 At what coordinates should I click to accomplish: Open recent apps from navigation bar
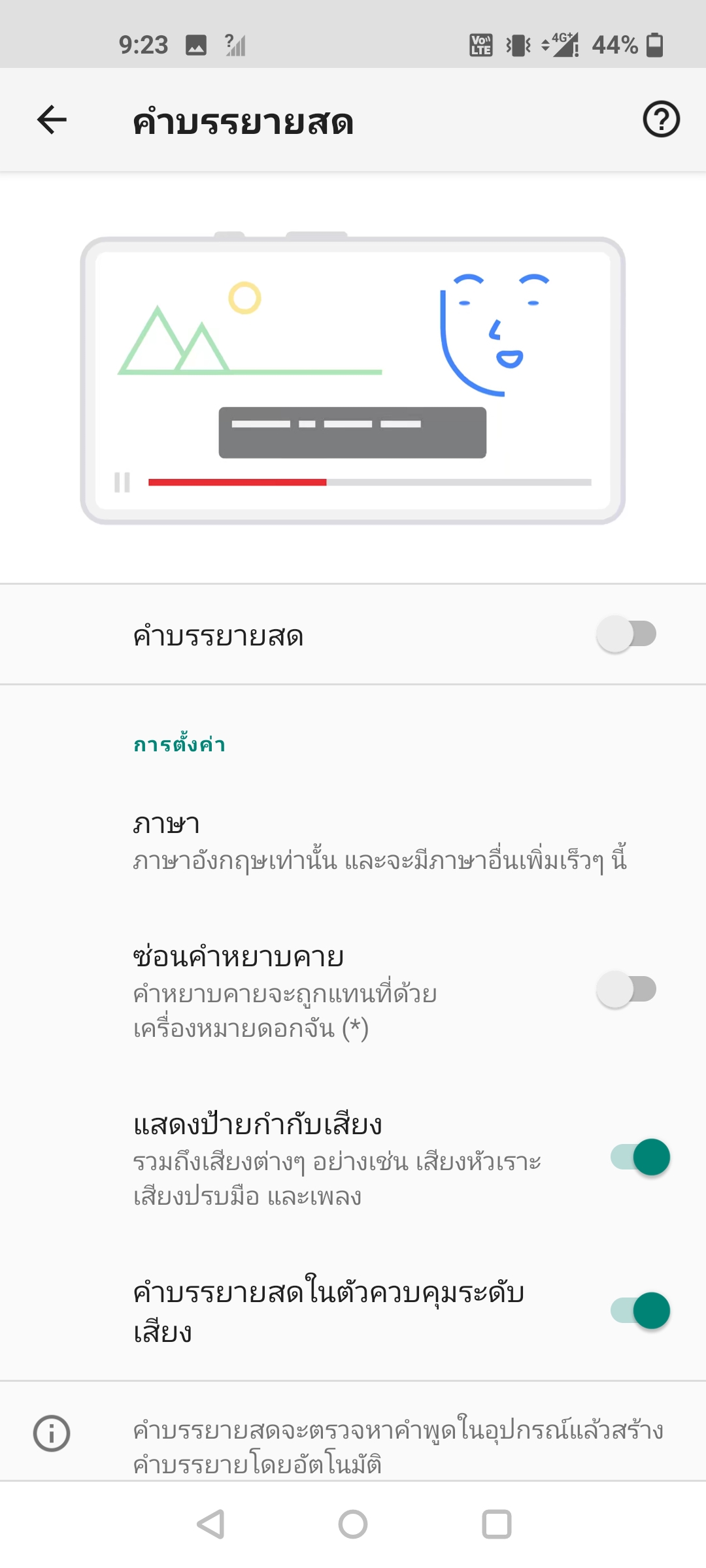tap(496, 1524)
